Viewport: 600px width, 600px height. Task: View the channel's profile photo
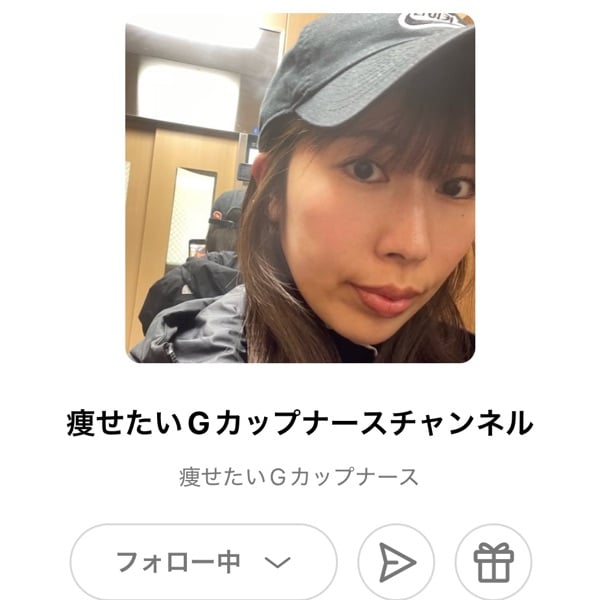[300, 187]
